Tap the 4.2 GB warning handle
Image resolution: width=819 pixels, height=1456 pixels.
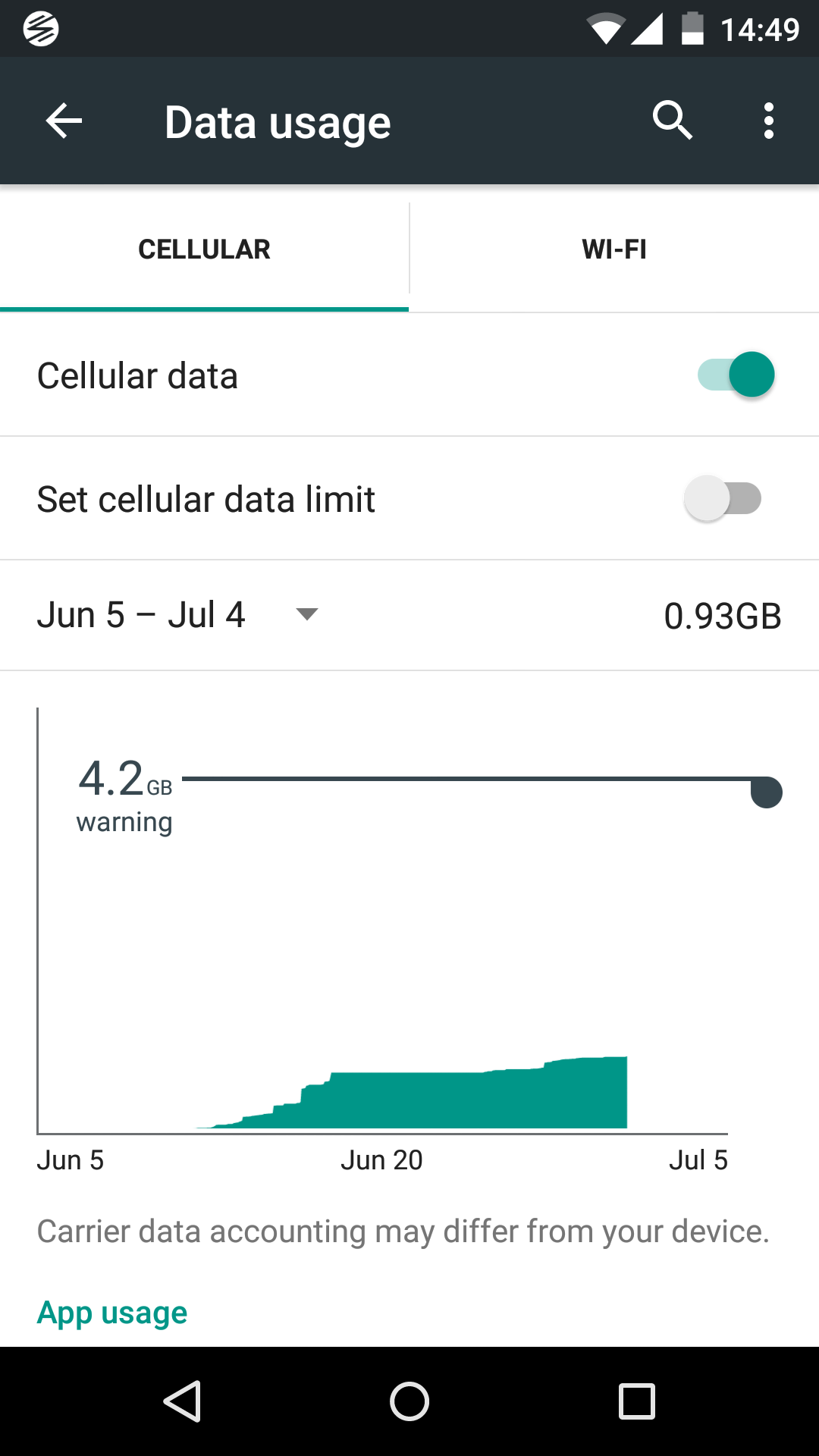(x=766, y=792)
